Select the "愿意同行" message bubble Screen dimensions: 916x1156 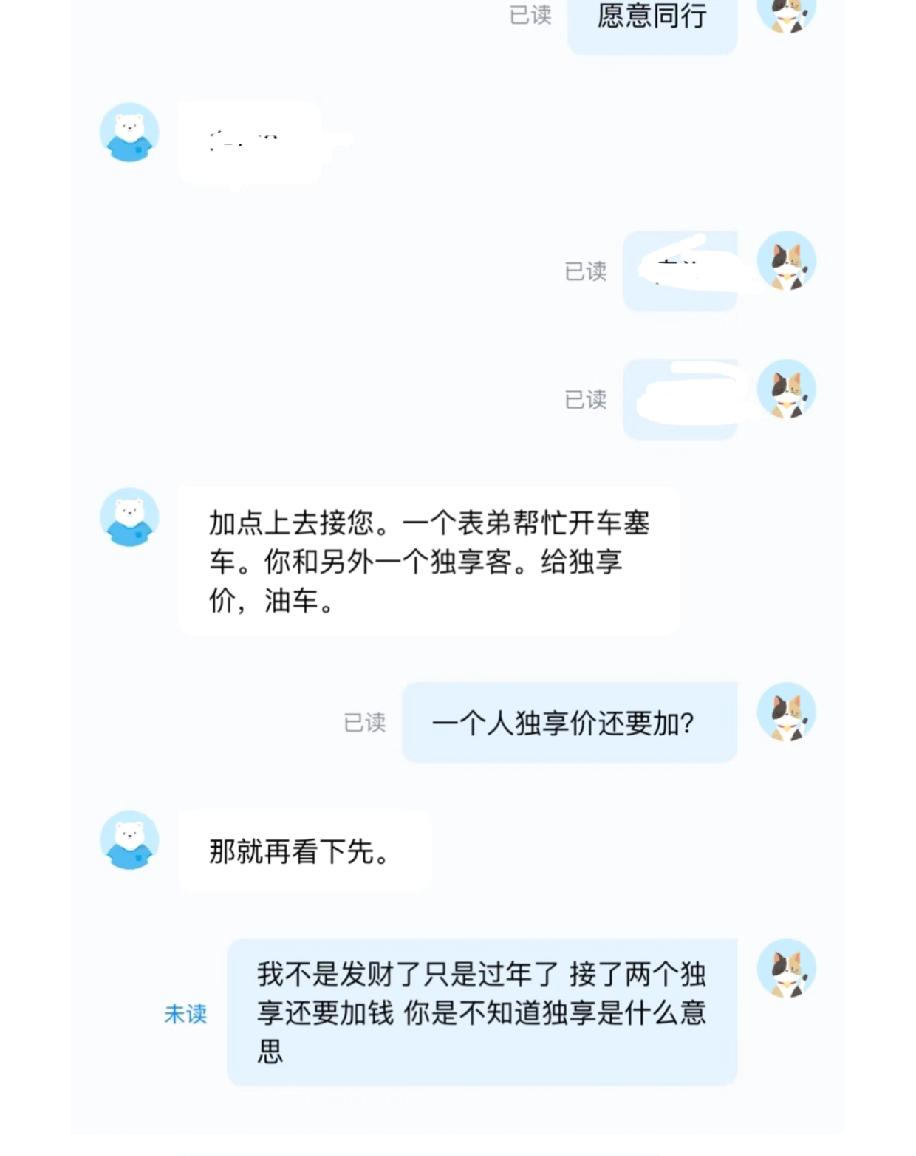(x=652, y=18)
